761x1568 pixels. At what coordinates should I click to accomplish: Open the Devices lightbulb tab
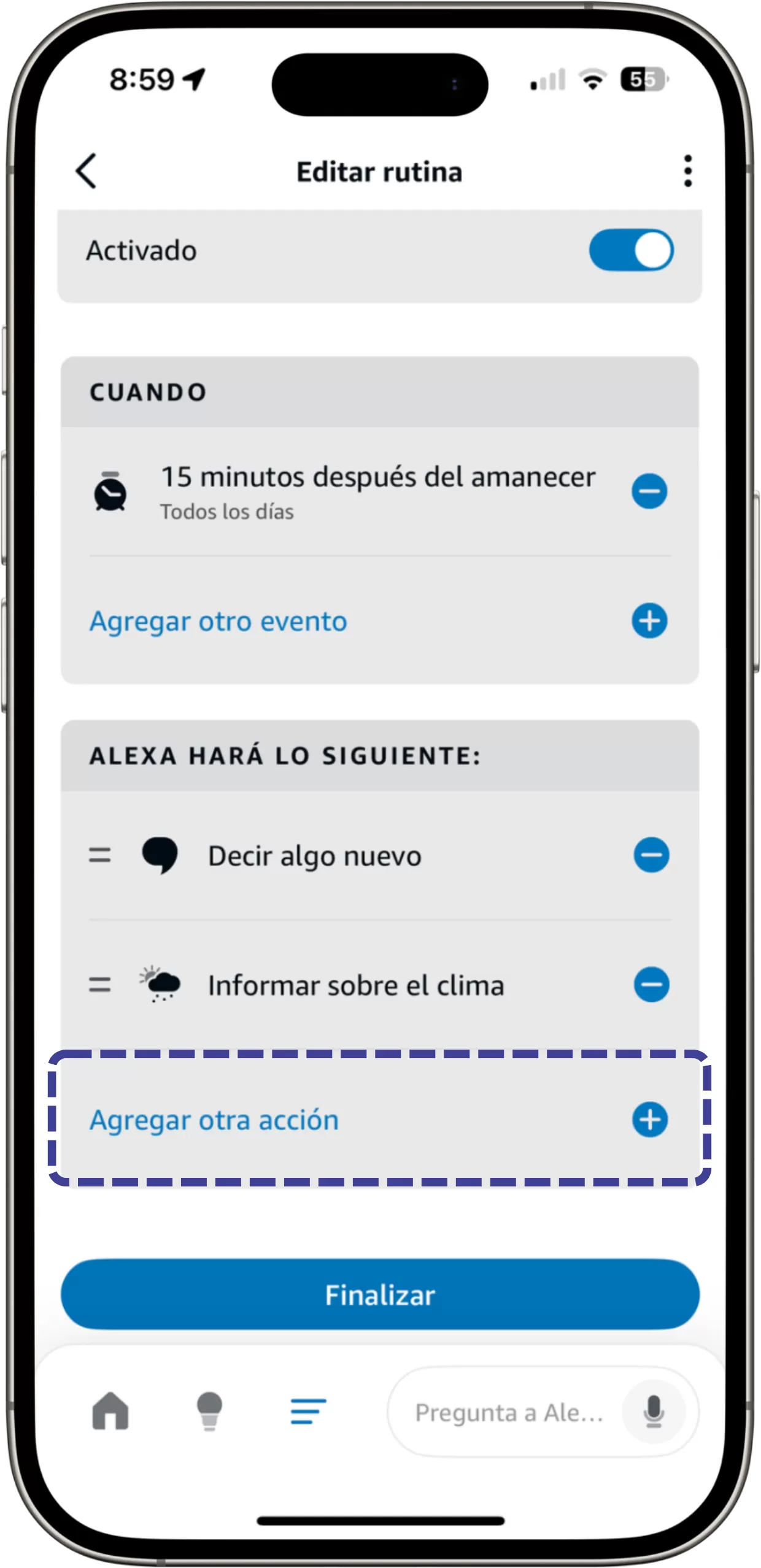209,1411
